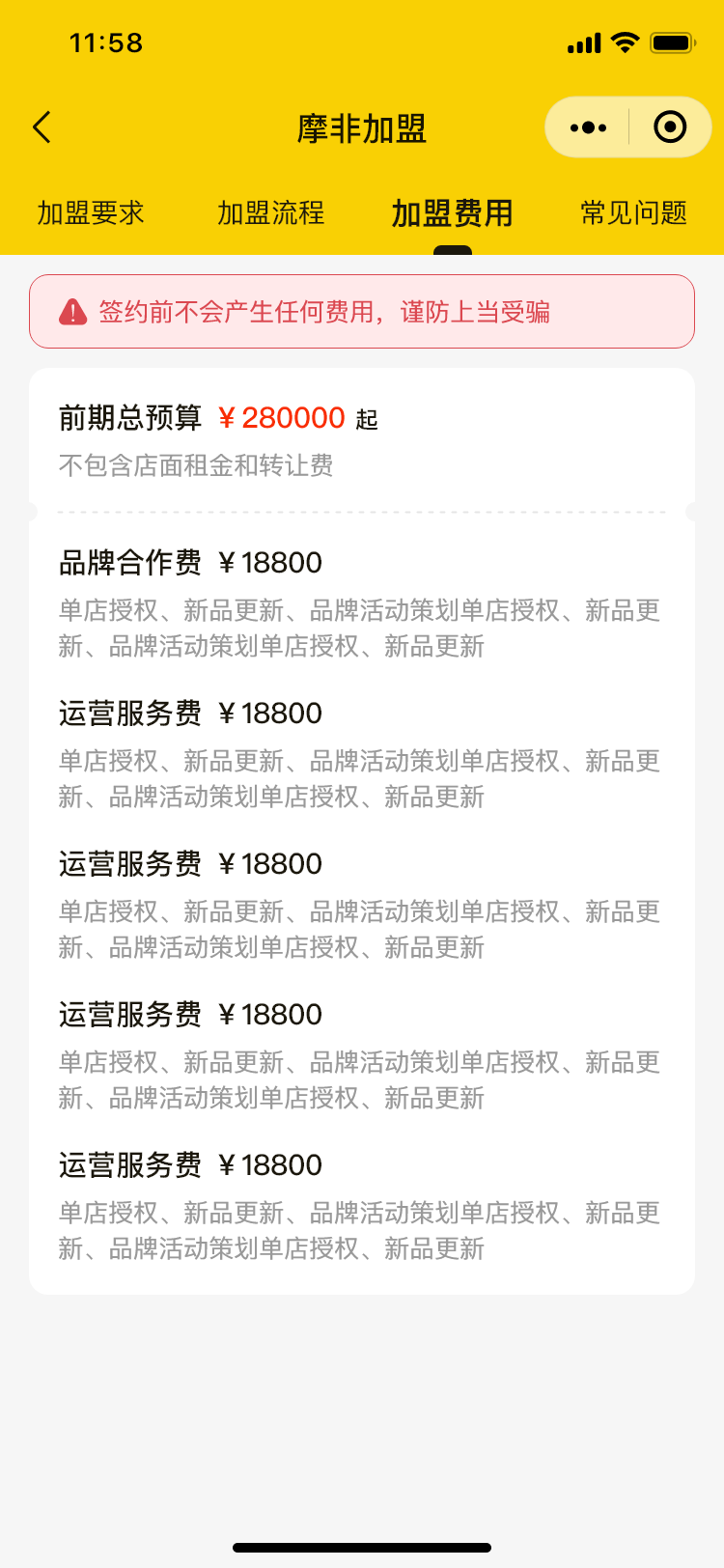Viewport: 724px width, 1568px height.
Task: Open the mini program more-options menu
Action: [588, 127]
